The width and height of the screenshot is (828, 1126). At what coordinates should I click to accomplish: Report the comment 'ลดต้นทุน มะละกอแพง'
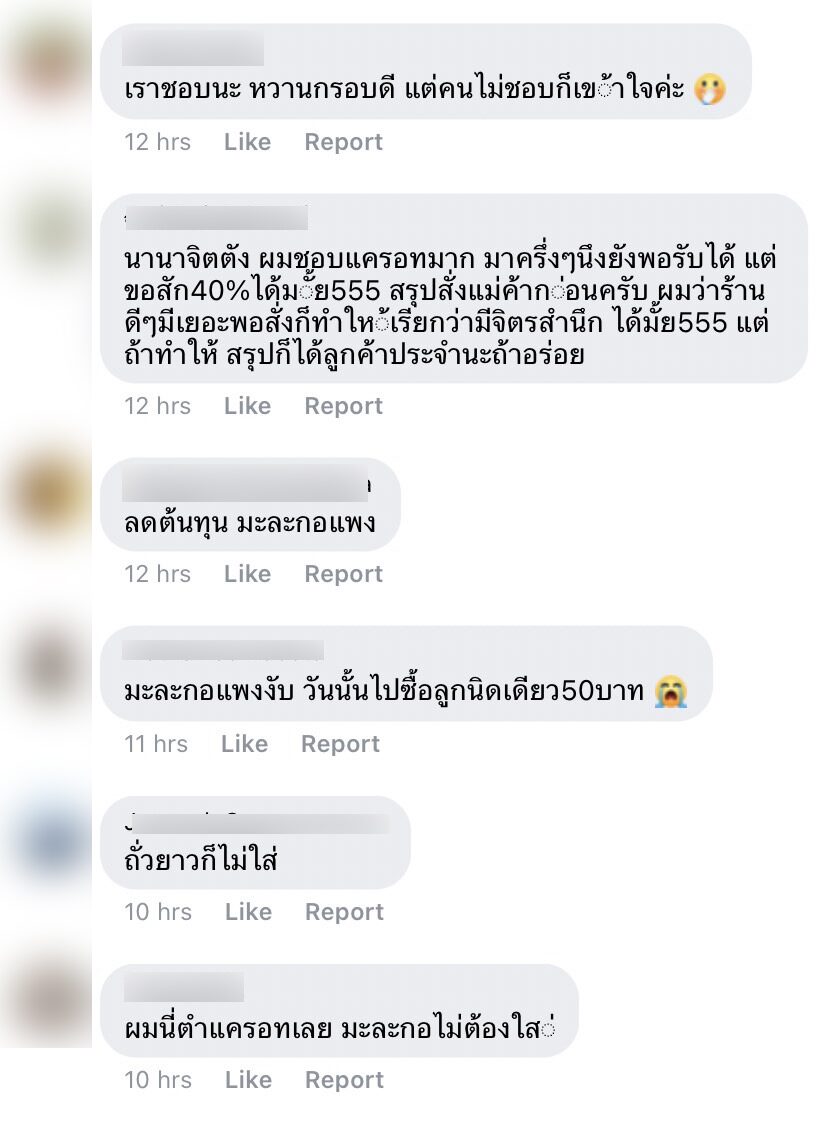(343, 574)
